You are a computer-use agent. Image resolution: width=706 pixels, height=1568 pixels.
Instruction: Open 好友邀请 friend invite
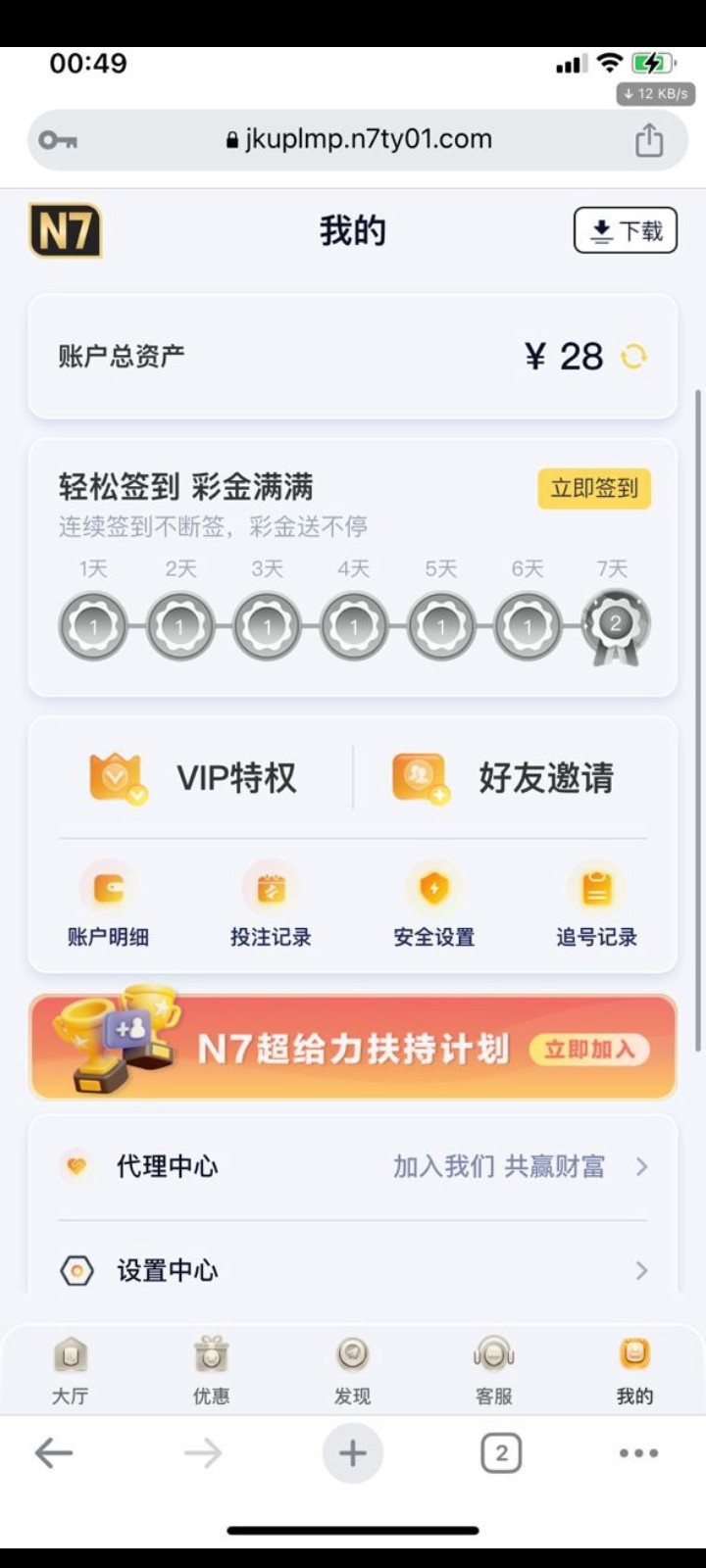503,778
